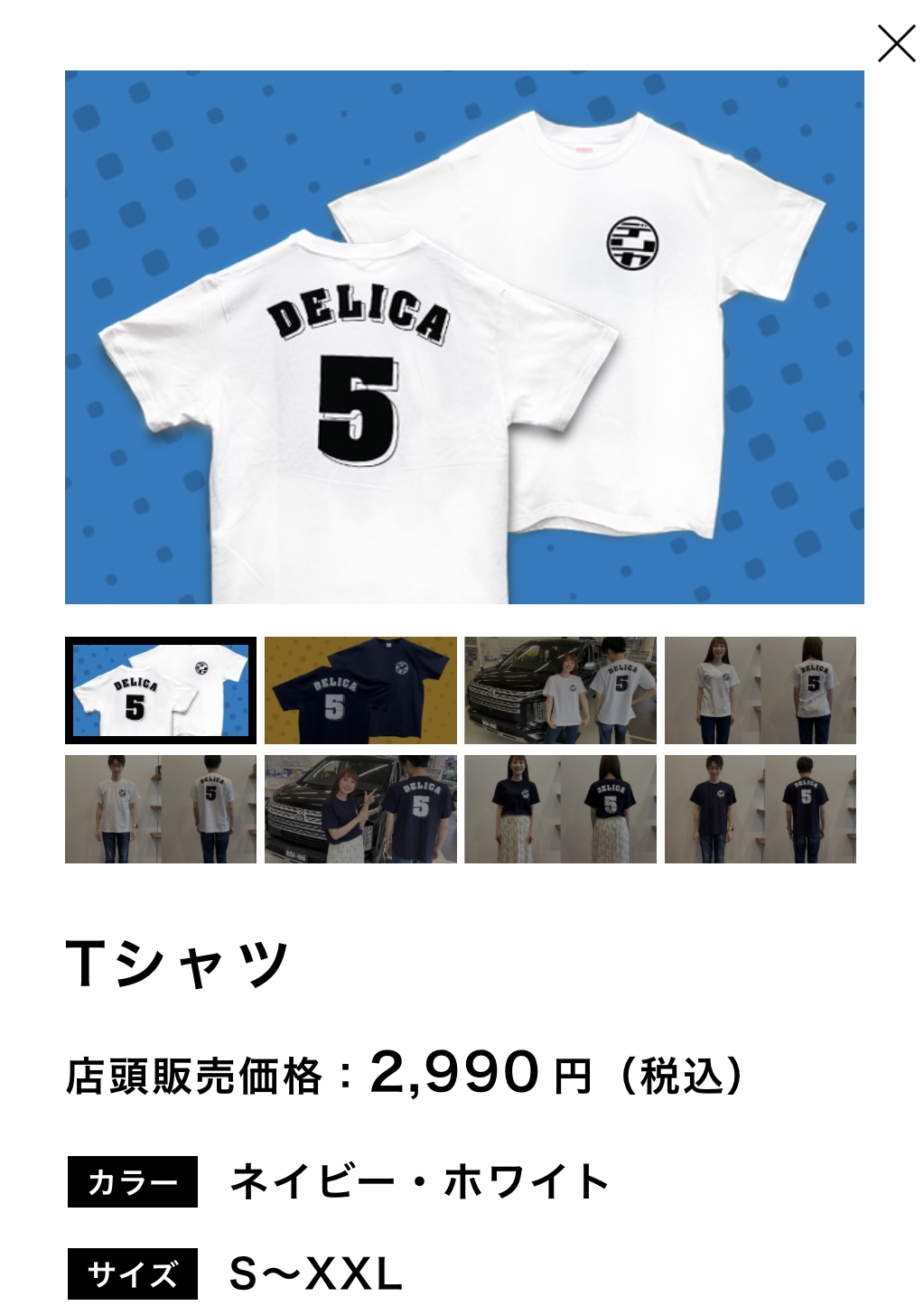Show the thumbnail of a woman in a white shirt, front and back
The height and width of the screenshot is (1315, 924).
(x=760, y=691)
